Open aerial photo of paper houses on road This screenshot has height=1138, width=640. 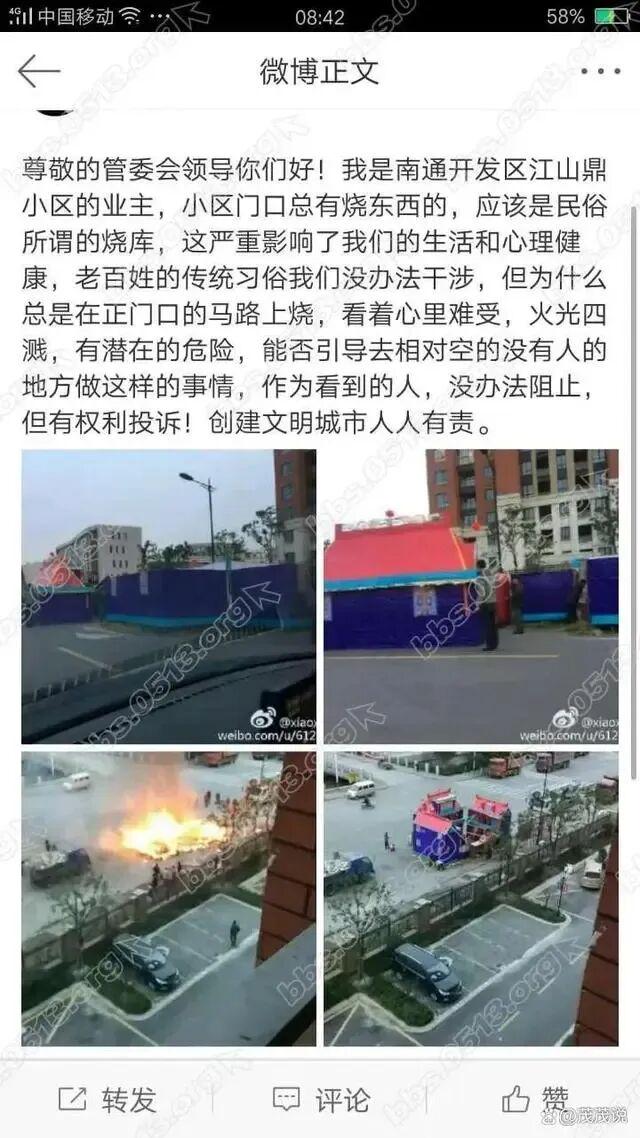pos(471,898)
